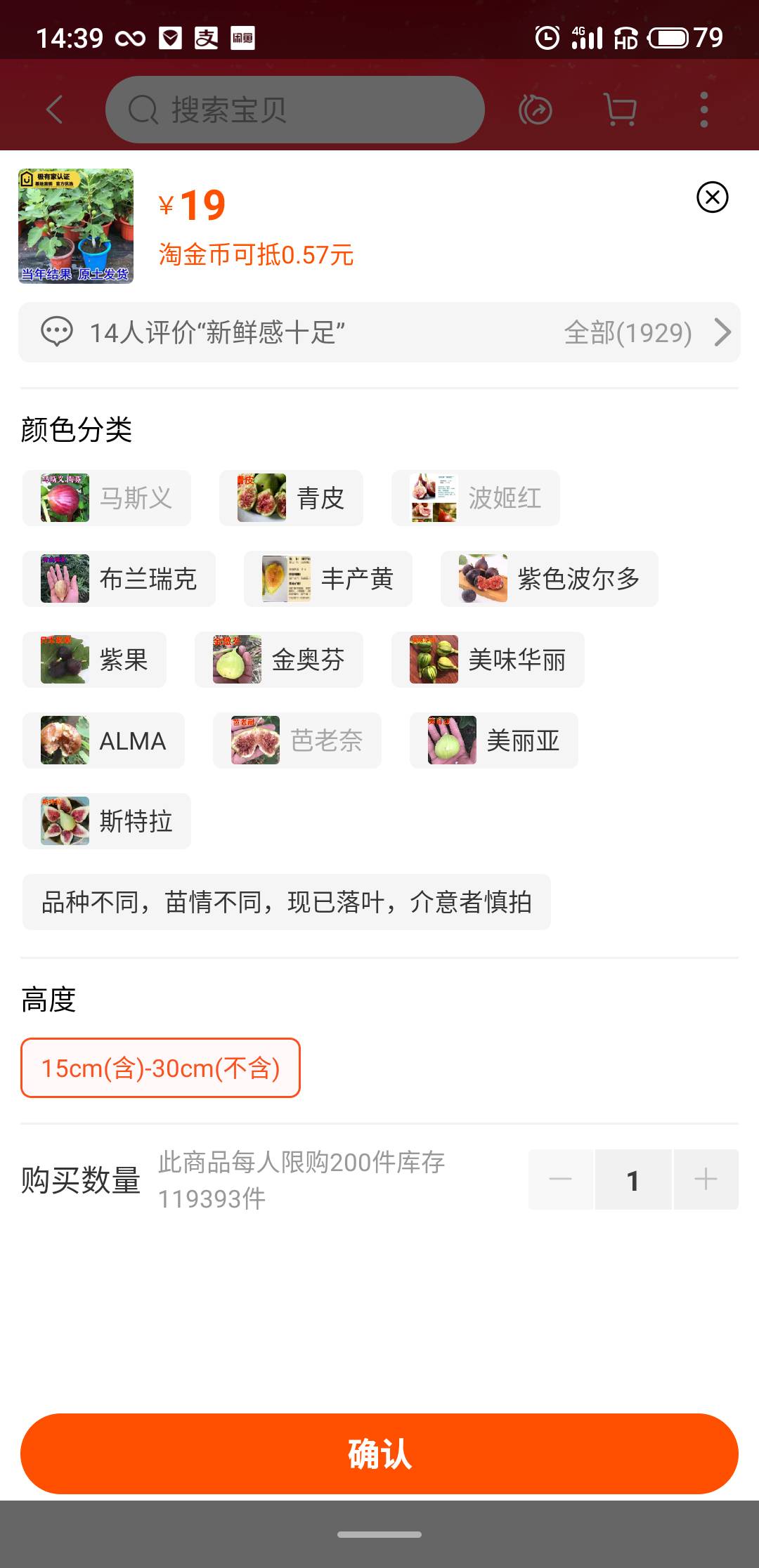Select the 美味华丽 option
Screen dimensions: 759x1568
[x=488, y=660]
